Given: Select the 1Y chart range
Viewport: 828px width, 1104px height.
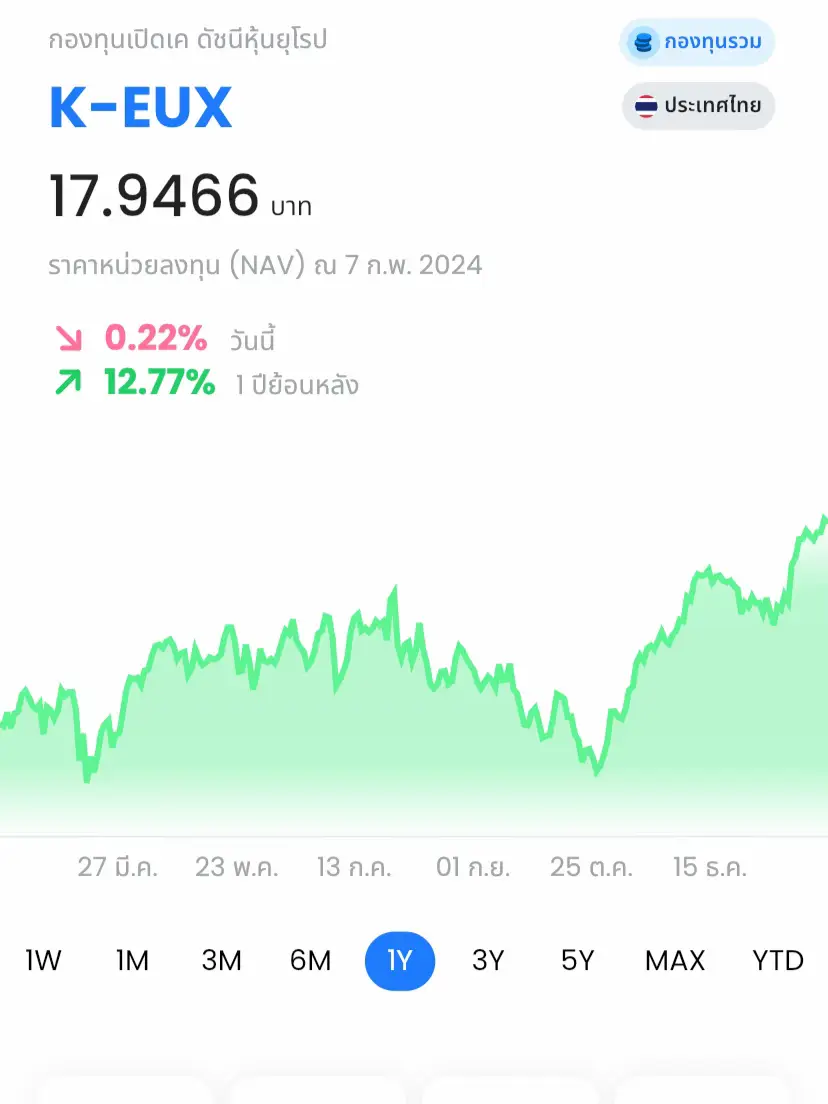Looking at the screenshot, I should [399, 961].
